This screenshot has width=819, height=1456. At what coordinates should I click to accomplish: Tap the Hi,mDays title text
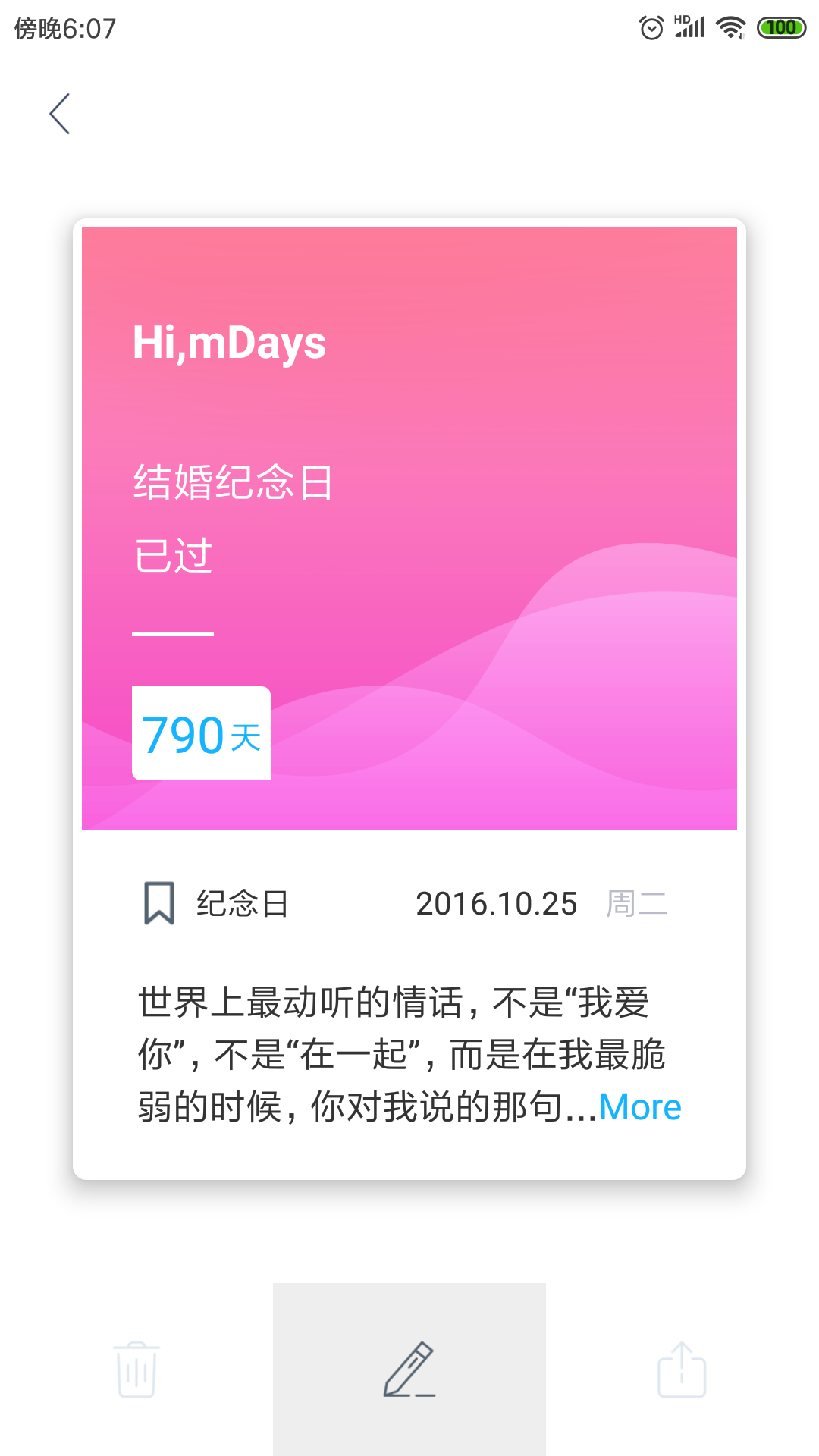coord(227,343)
